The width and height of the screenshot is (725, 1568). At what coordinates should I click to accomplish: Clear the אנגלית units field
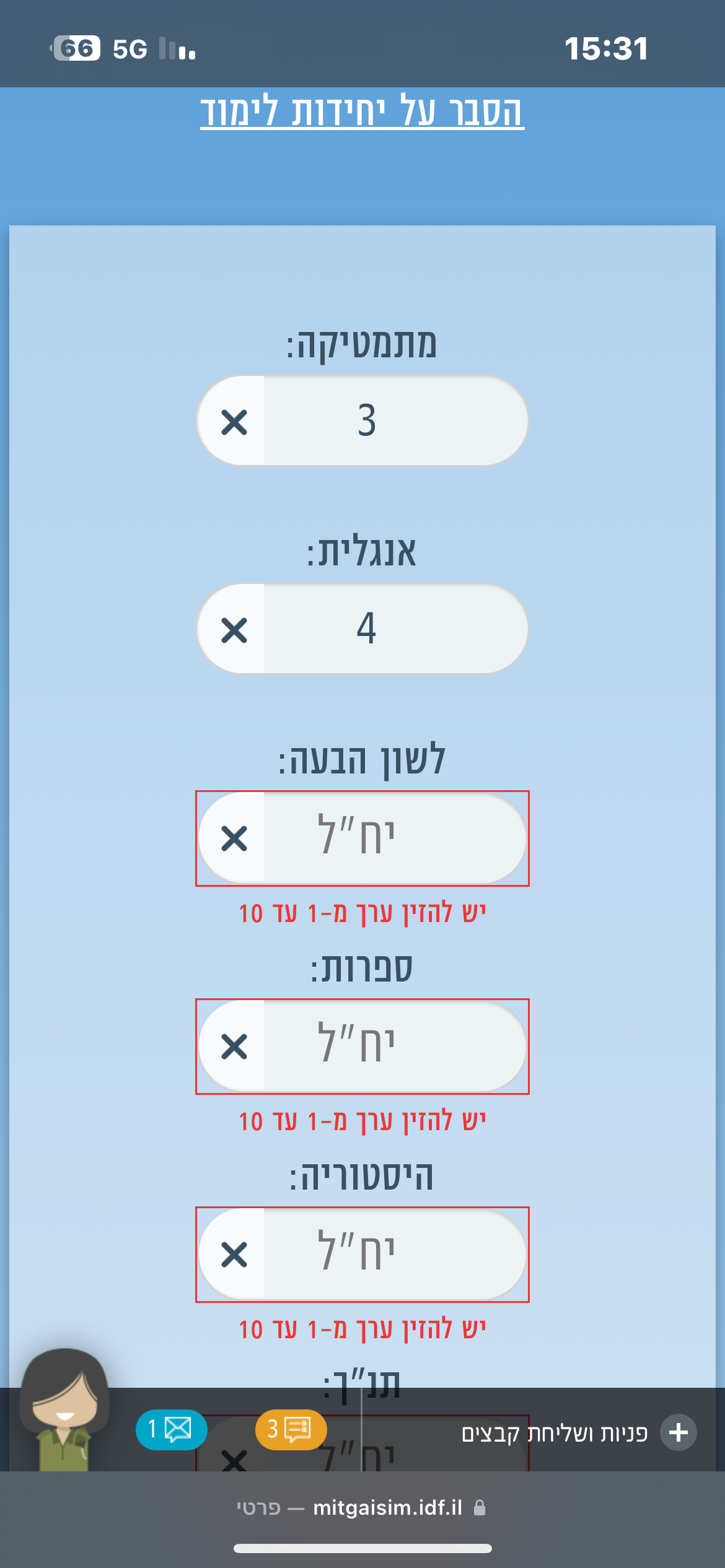click(x=234, y=630)
